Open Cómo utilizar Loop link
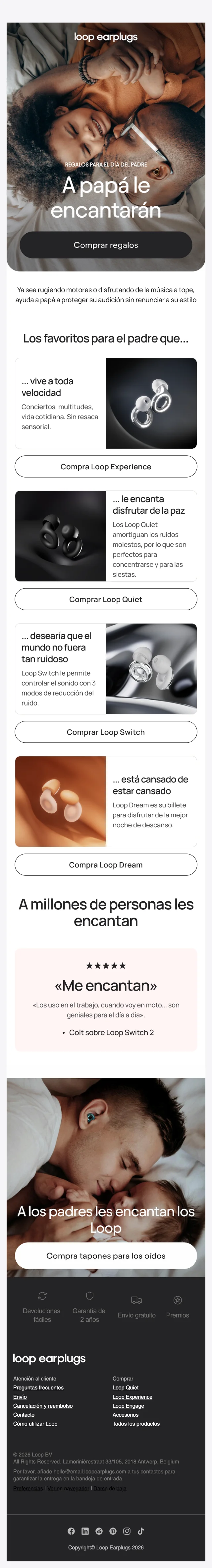This screenshot has height=1568, width=212. click(x=35, y=1424)
